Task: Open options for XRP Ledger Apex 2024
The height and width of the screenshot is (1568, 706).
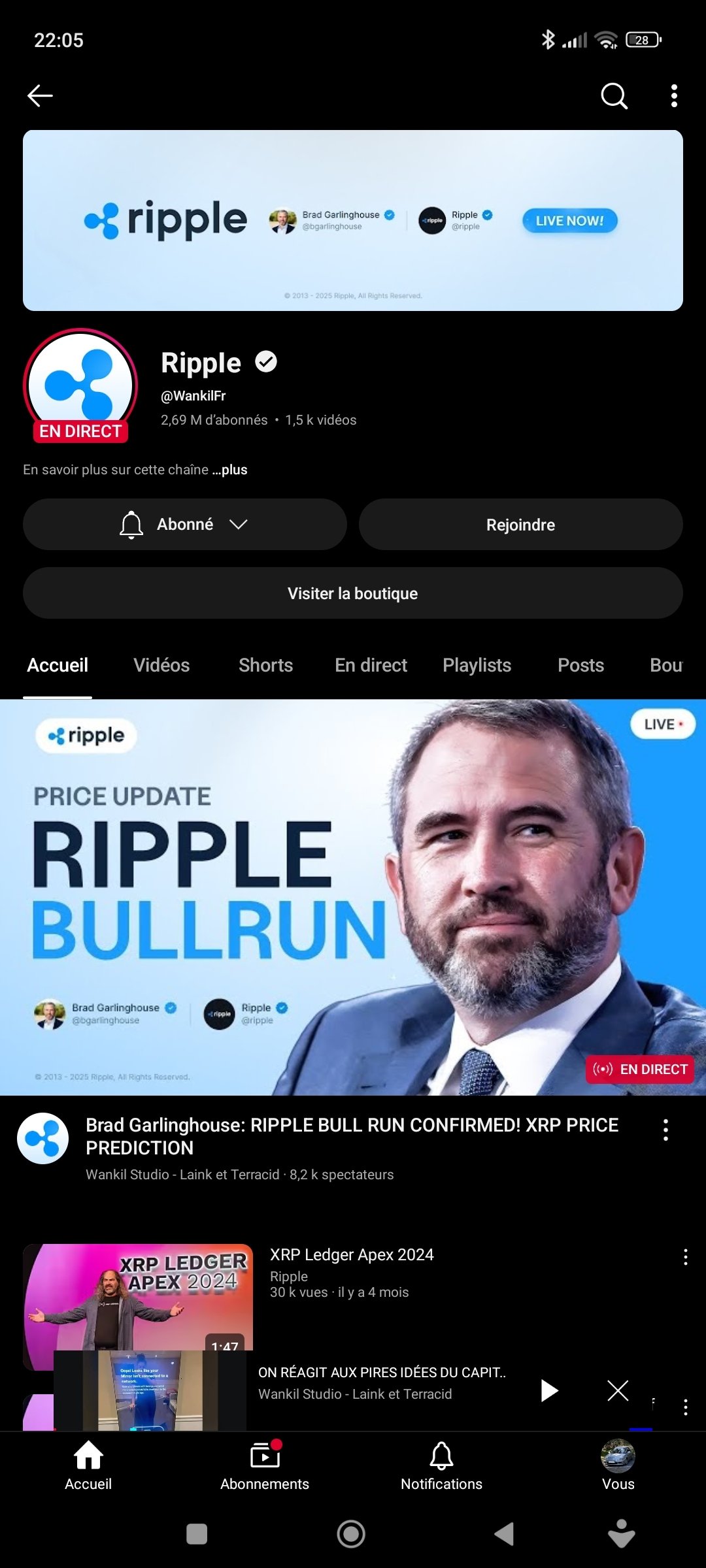Action: [685, 1257]
